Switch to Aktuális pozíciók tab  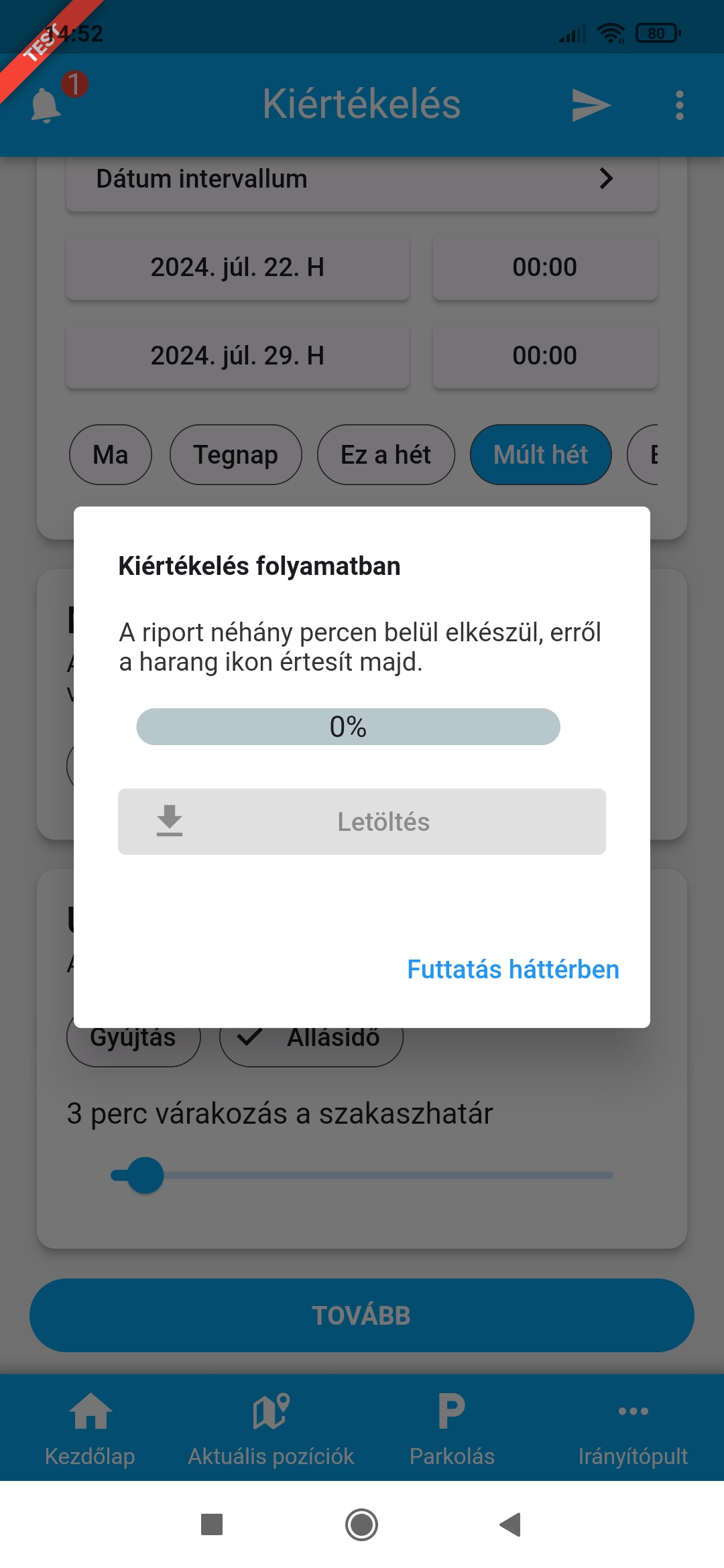point(271,1429)
